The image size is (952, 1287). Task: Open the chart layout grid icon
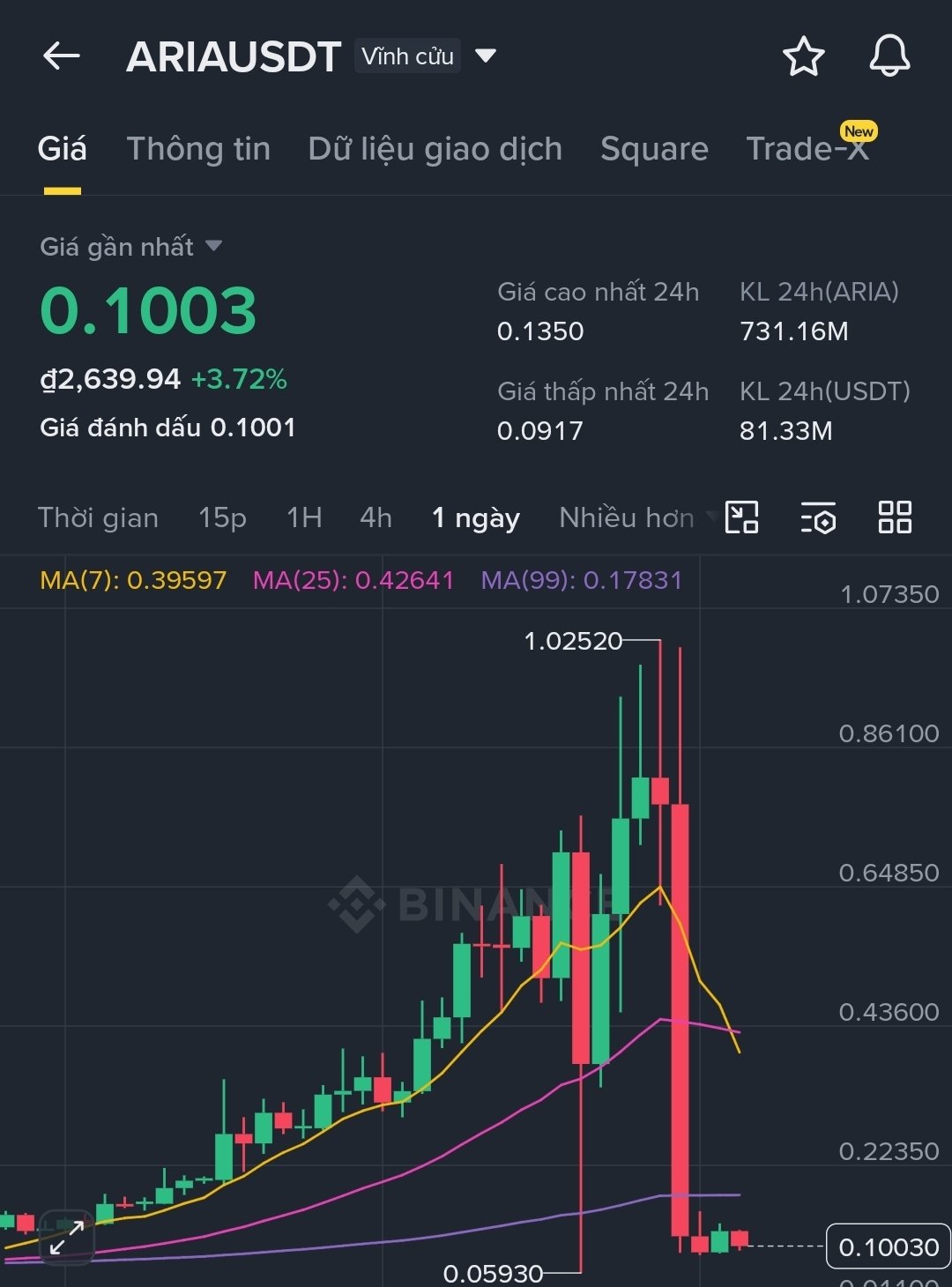(x=895, y=517)
